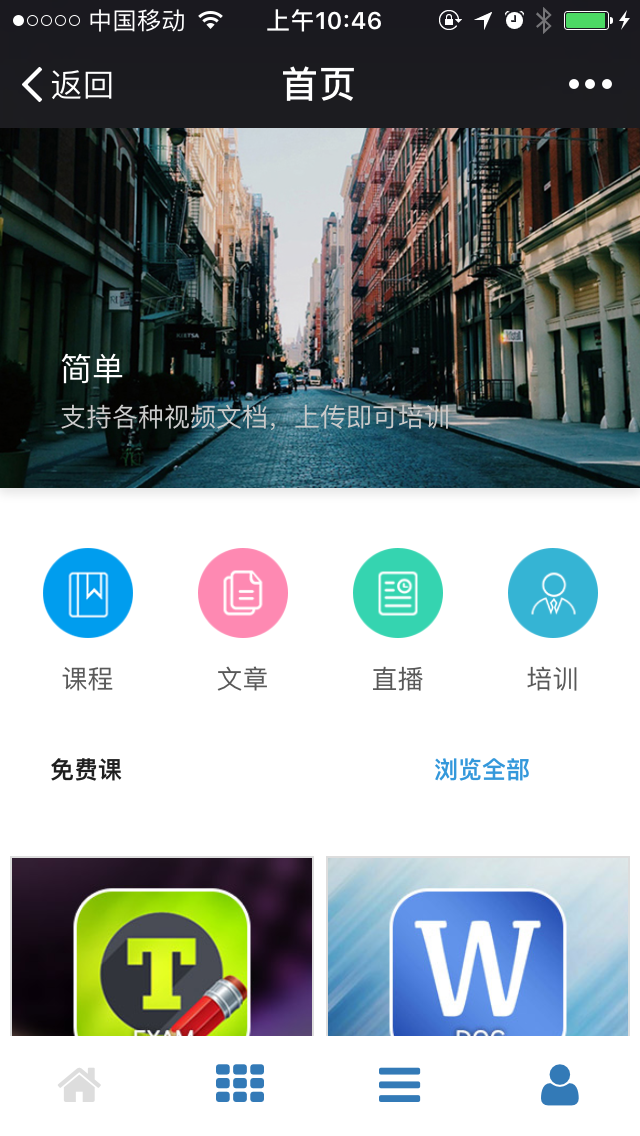Open the three-dot overflow menu
This screenshot has width=640, height=1136.
pyautogui.click(x=590, y=85)
